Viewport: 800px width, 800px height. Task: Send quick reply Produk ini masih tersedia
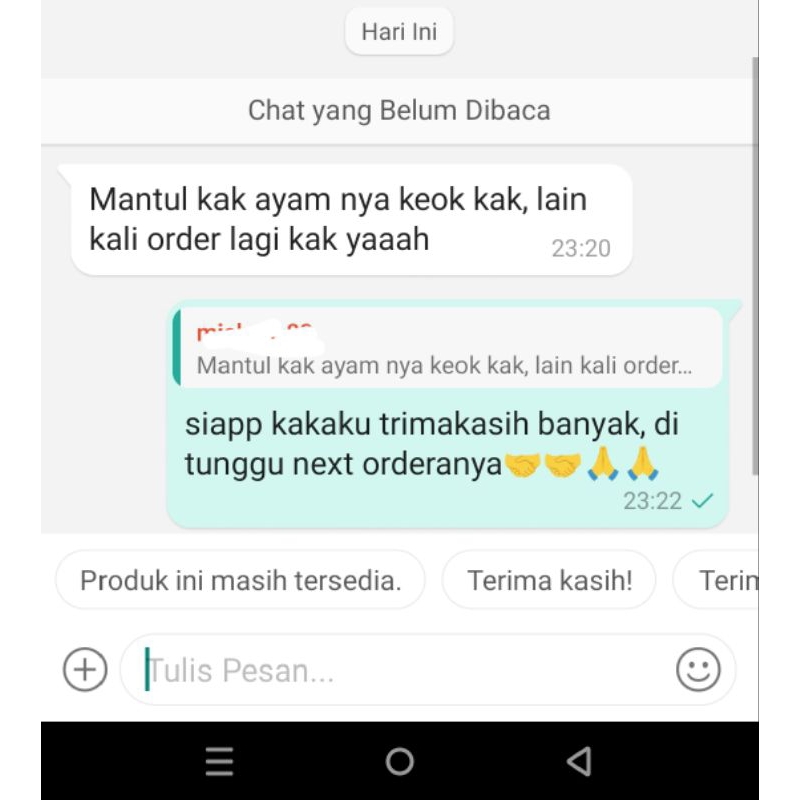click(x=240, y=580)
